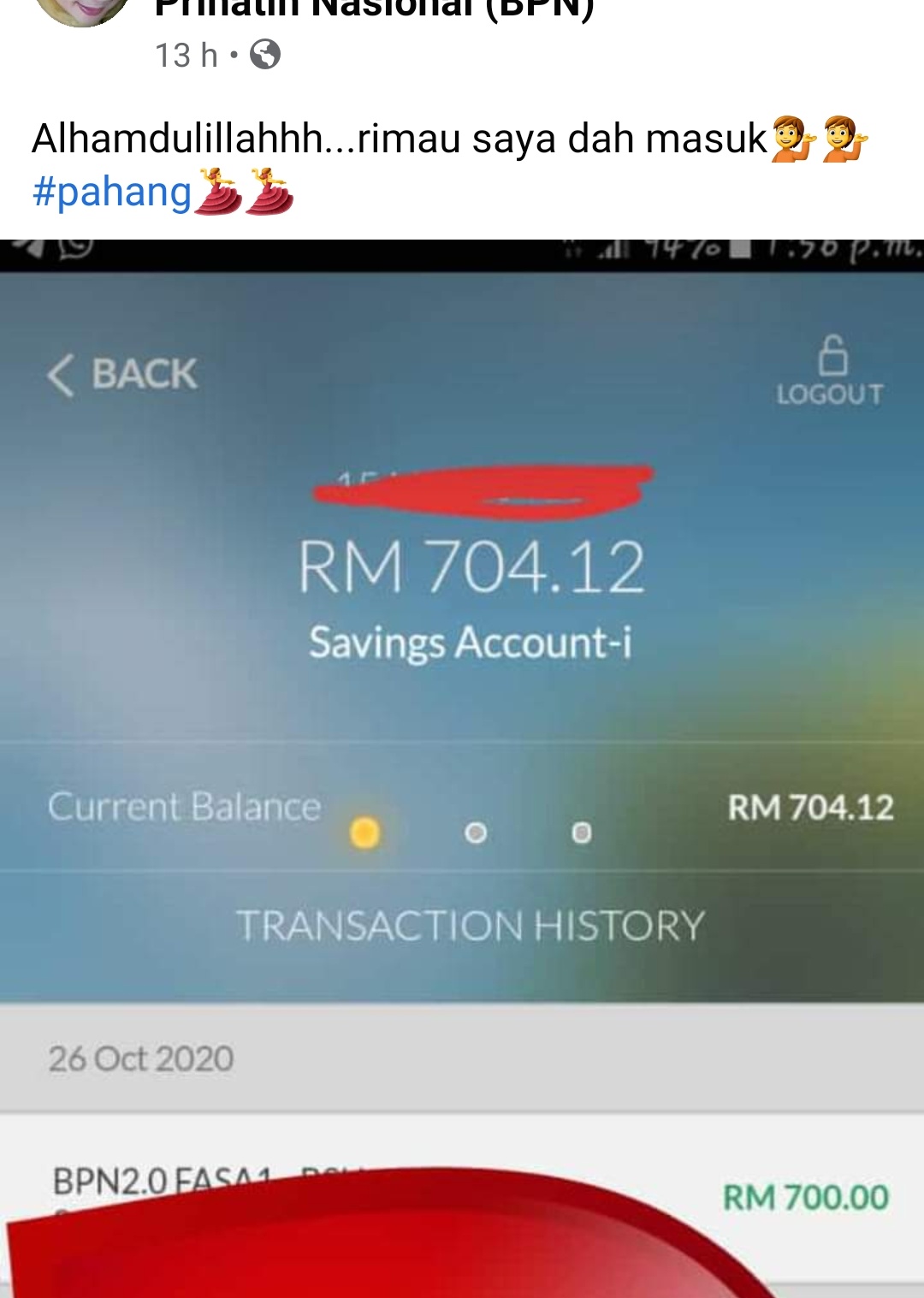Tap the 13 h post timestamp
Viewport: 924px width, 1298px height.
[186, 56]
